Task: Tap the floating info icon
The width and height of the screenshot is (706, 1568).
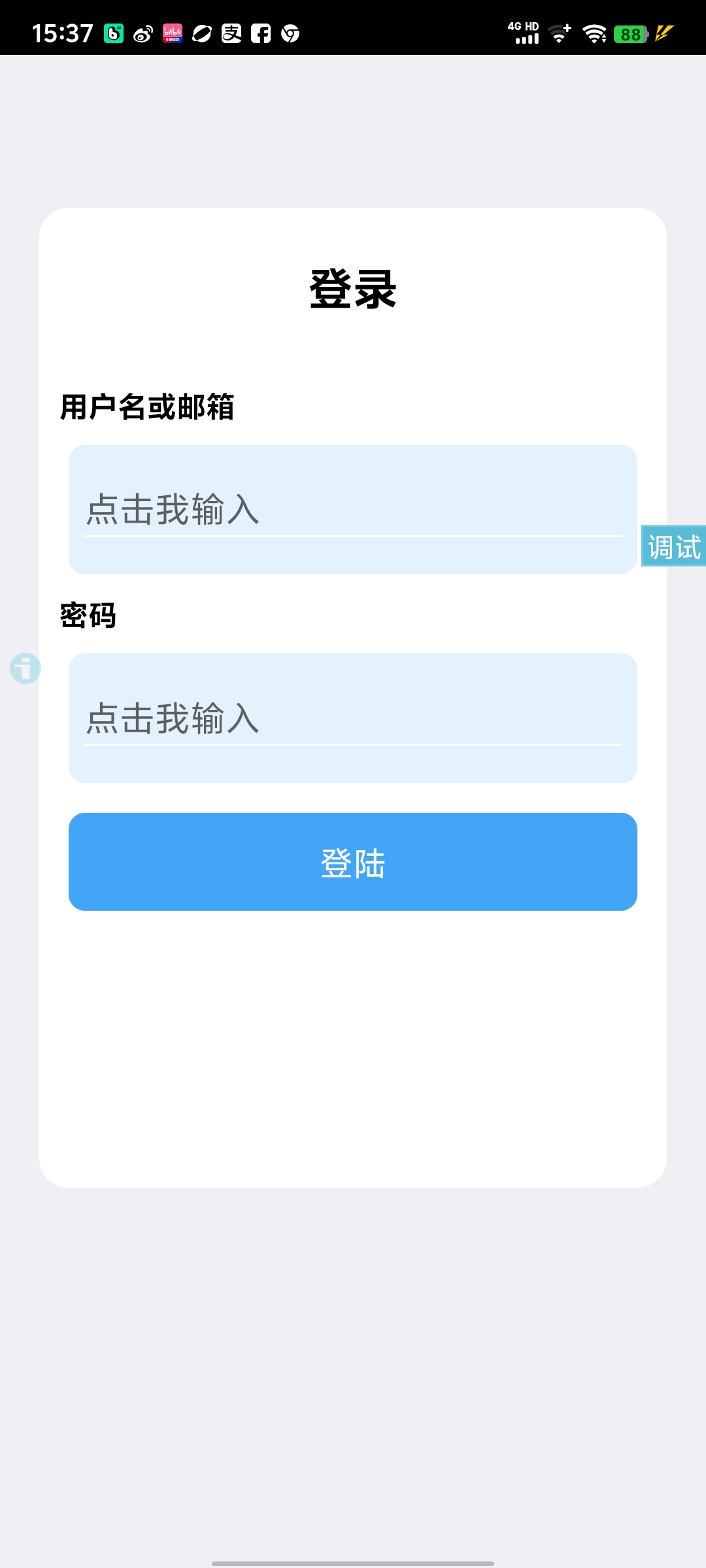Action: coord(25,668)
